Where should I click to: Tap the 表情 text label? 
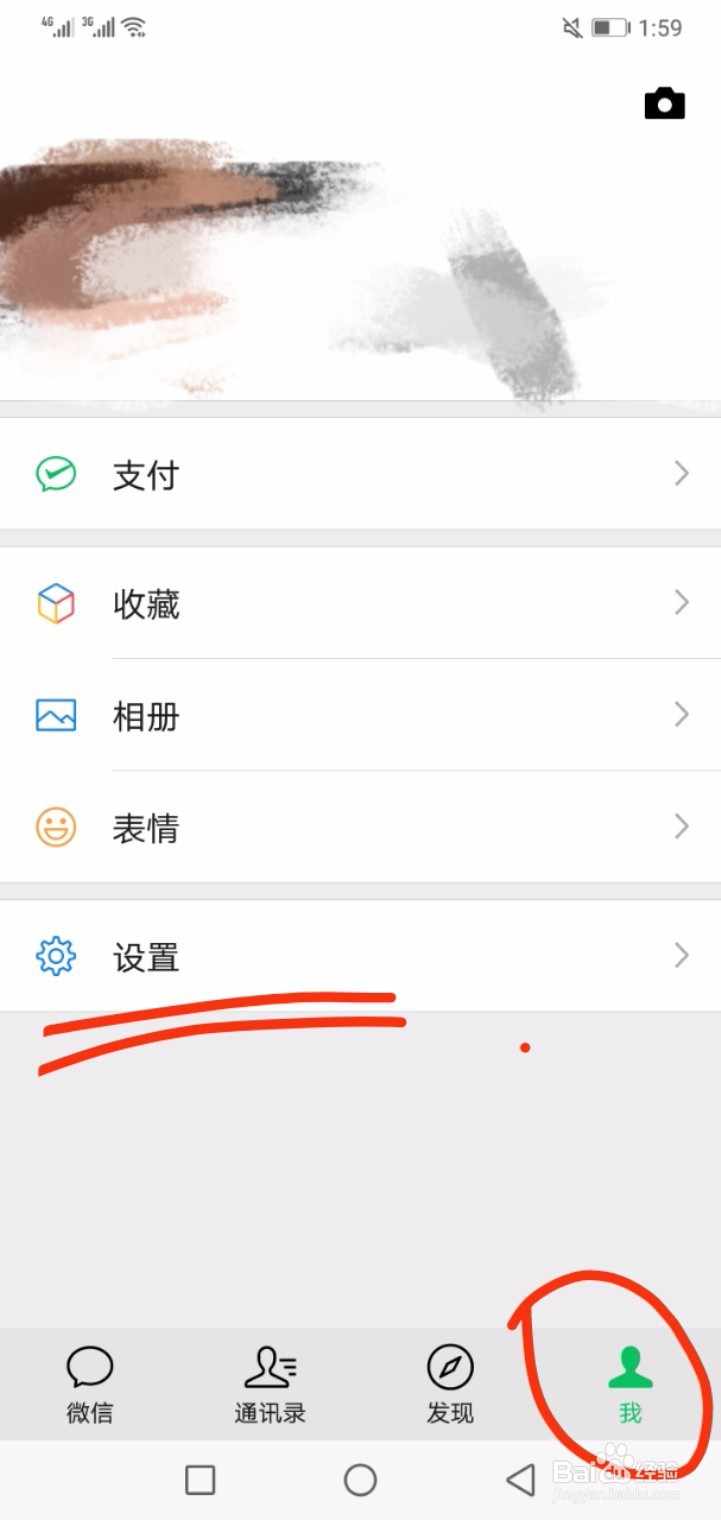coord(146,827)
